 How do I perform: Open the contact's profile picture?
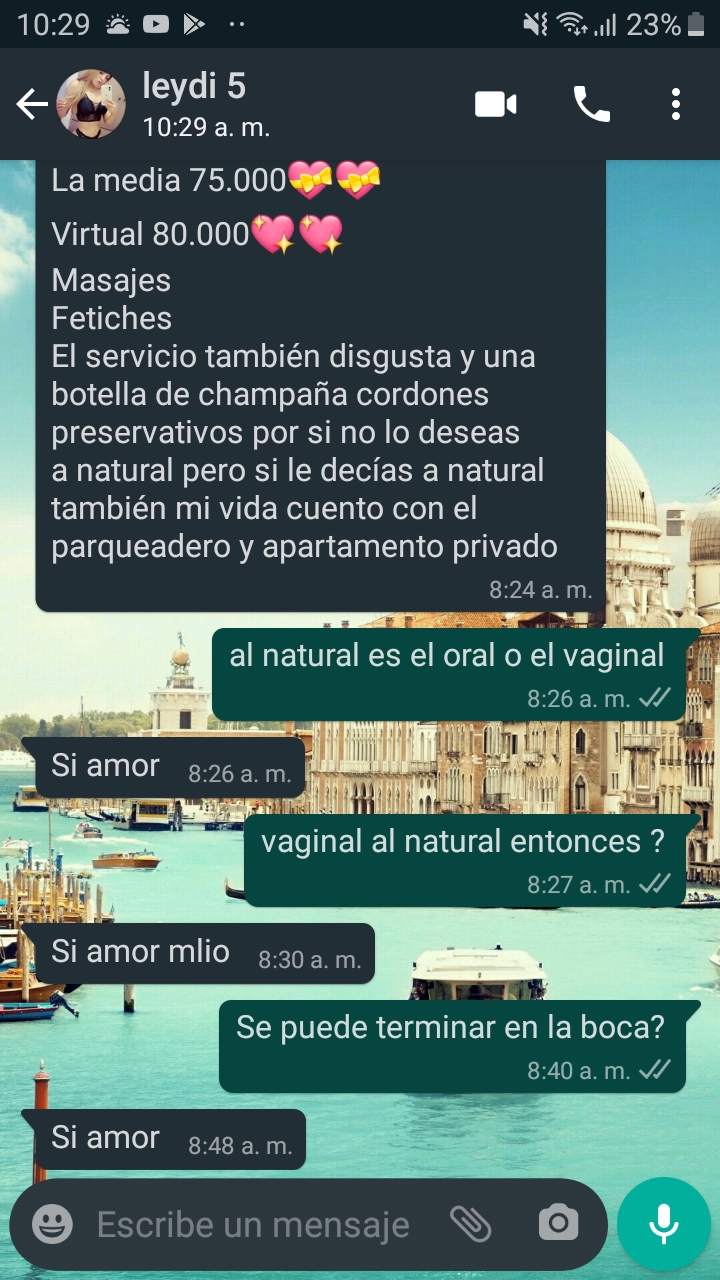click(x=91, y=104)
